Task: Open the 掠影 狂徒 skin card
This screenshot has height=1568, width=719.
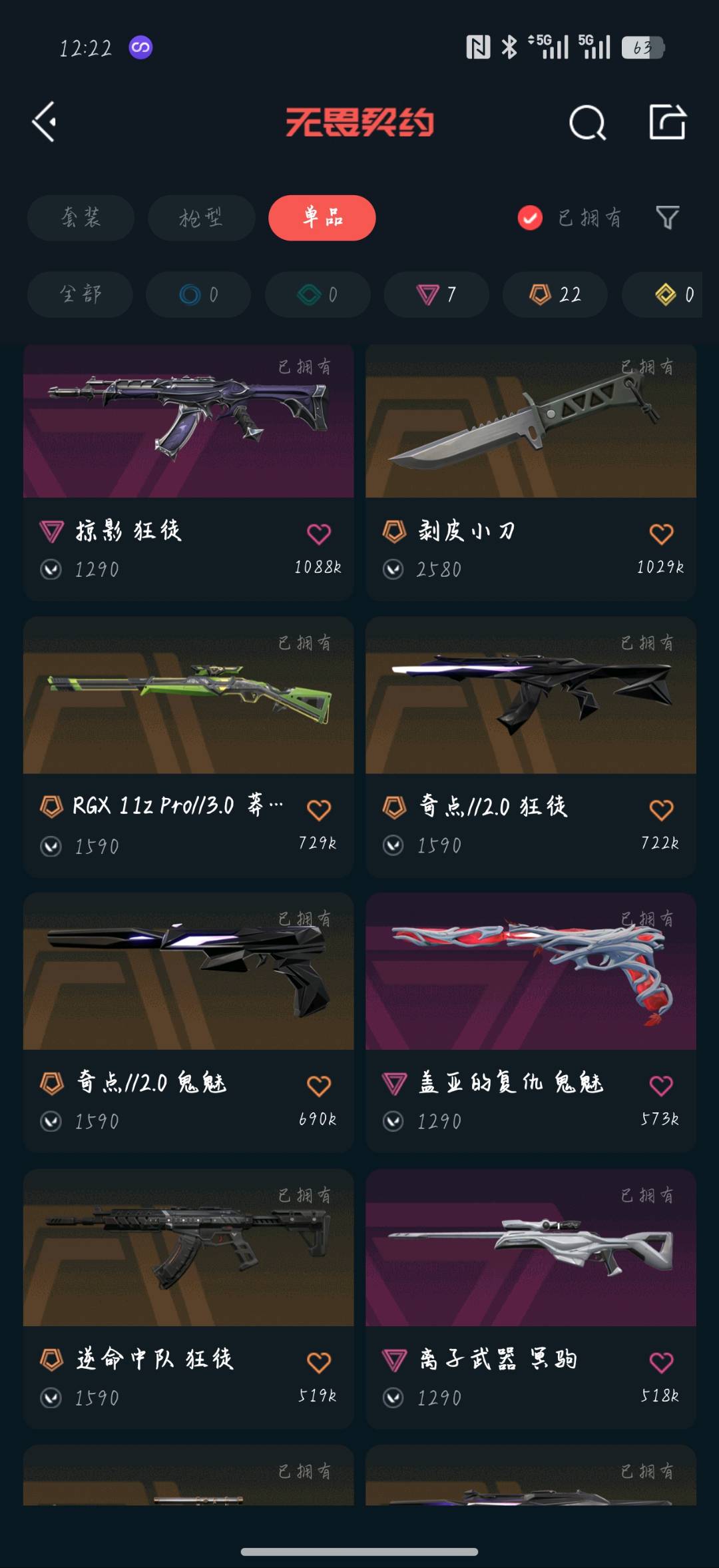Action: pyautogui.click(x=188, y=472)
